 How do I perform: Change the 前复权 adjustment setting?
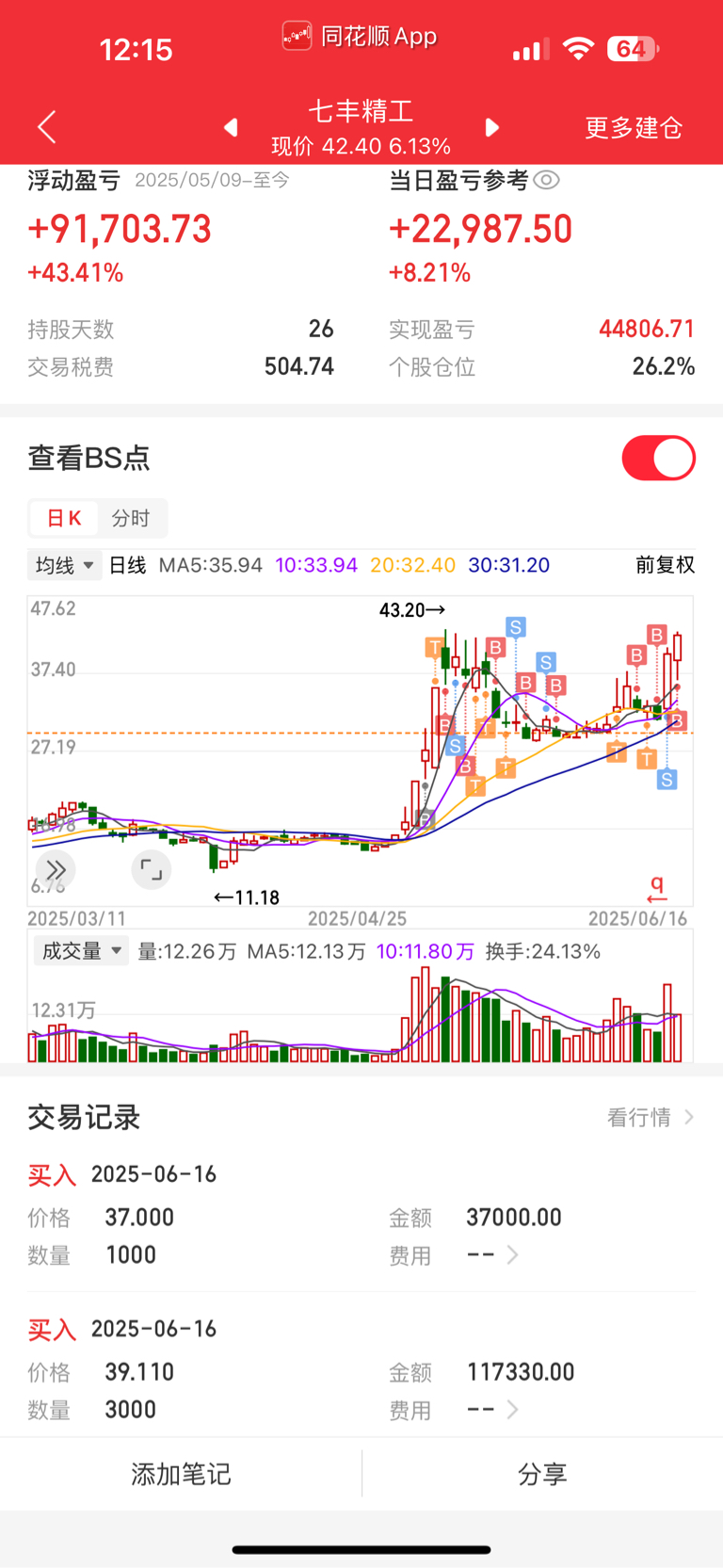click(665, 565)
